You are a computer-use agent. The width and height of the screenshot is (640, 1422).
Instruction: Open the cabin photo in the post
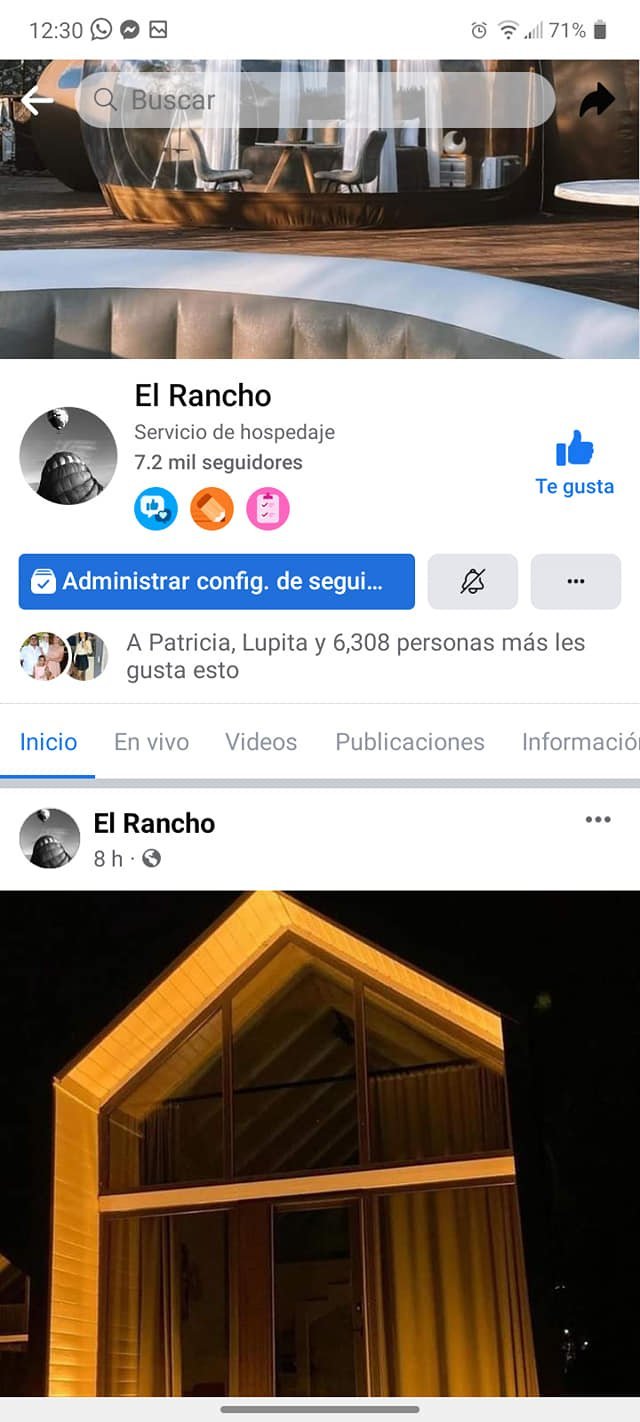pyautogui.click(x=320, y=1140)
